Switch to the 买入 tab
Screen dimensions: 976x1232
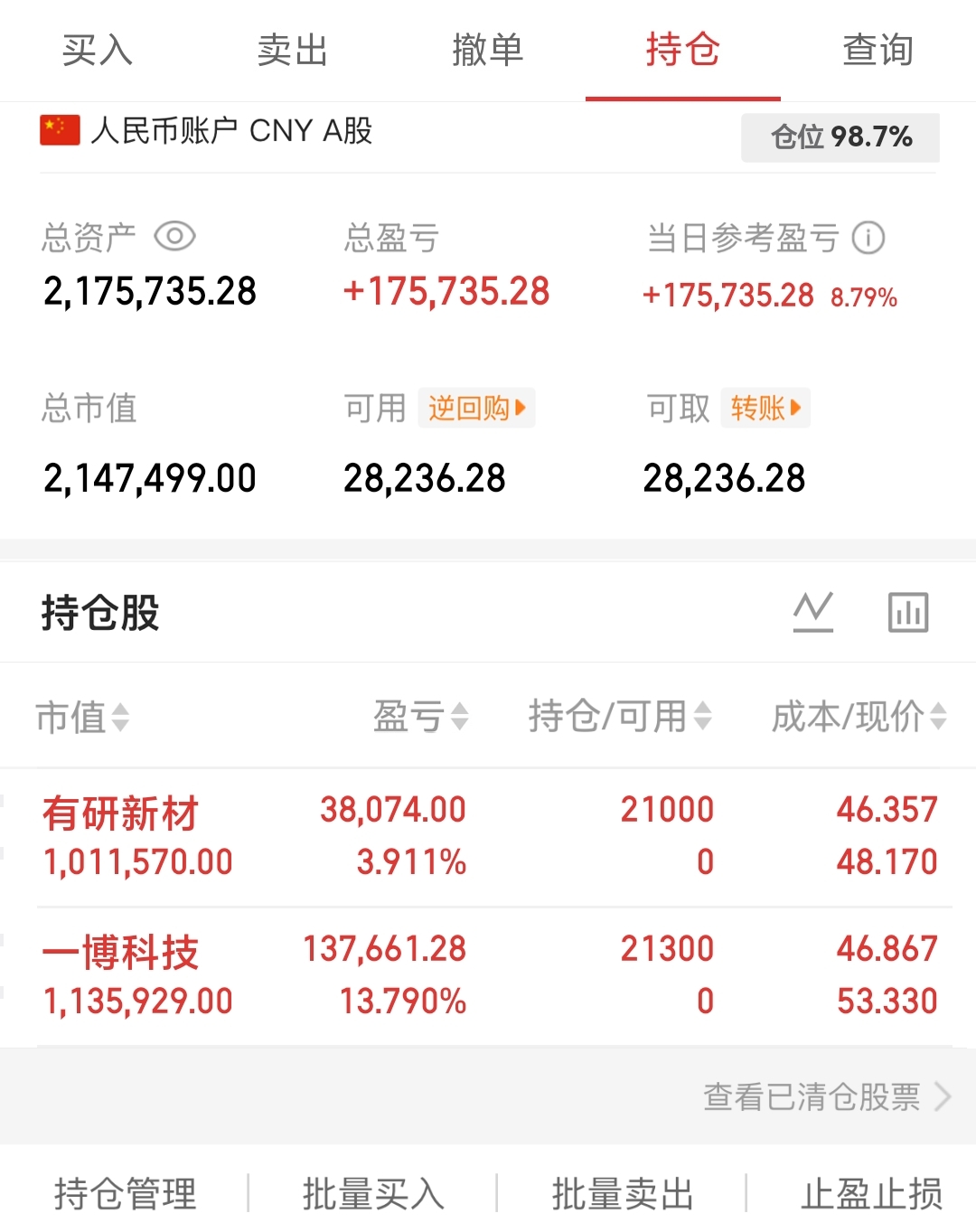[98, 50]
